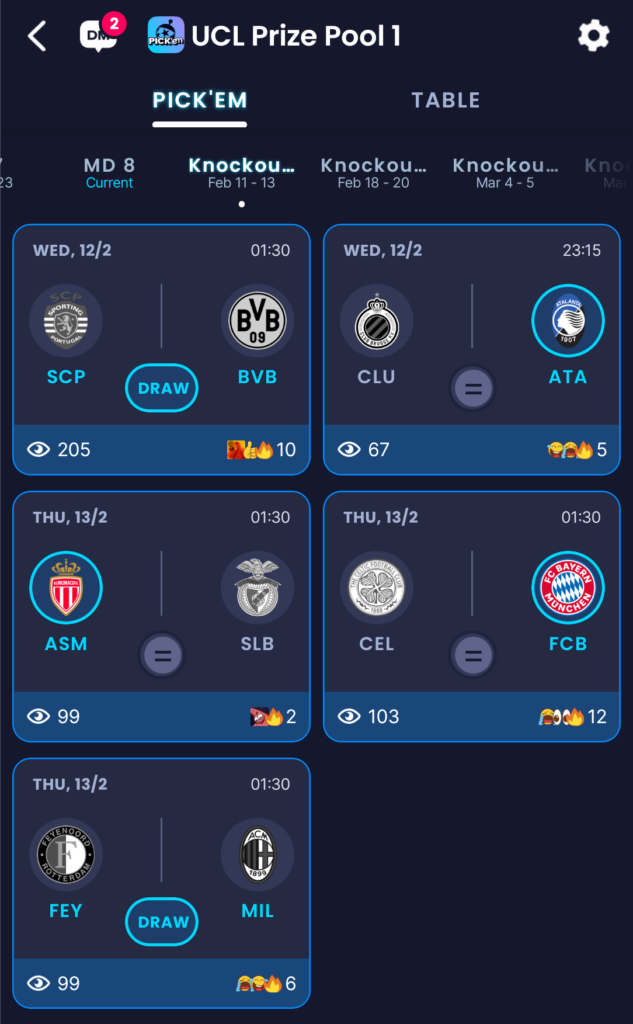Viewport: 633px width, 1024px height.
Task: Switch to the TABLE tab
Action: click(446, 100)
